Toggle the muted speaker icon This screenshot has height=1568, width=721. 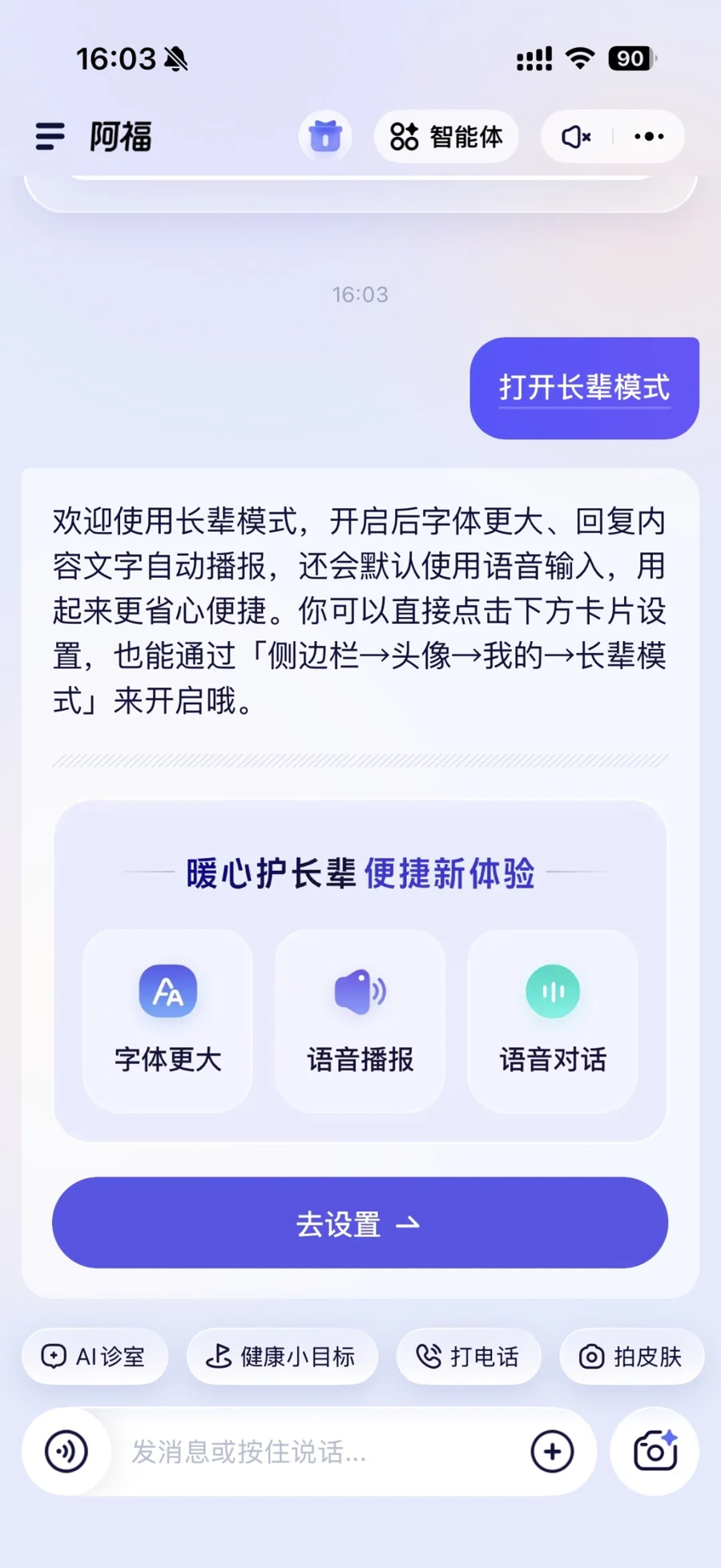(x=576, y=136)
